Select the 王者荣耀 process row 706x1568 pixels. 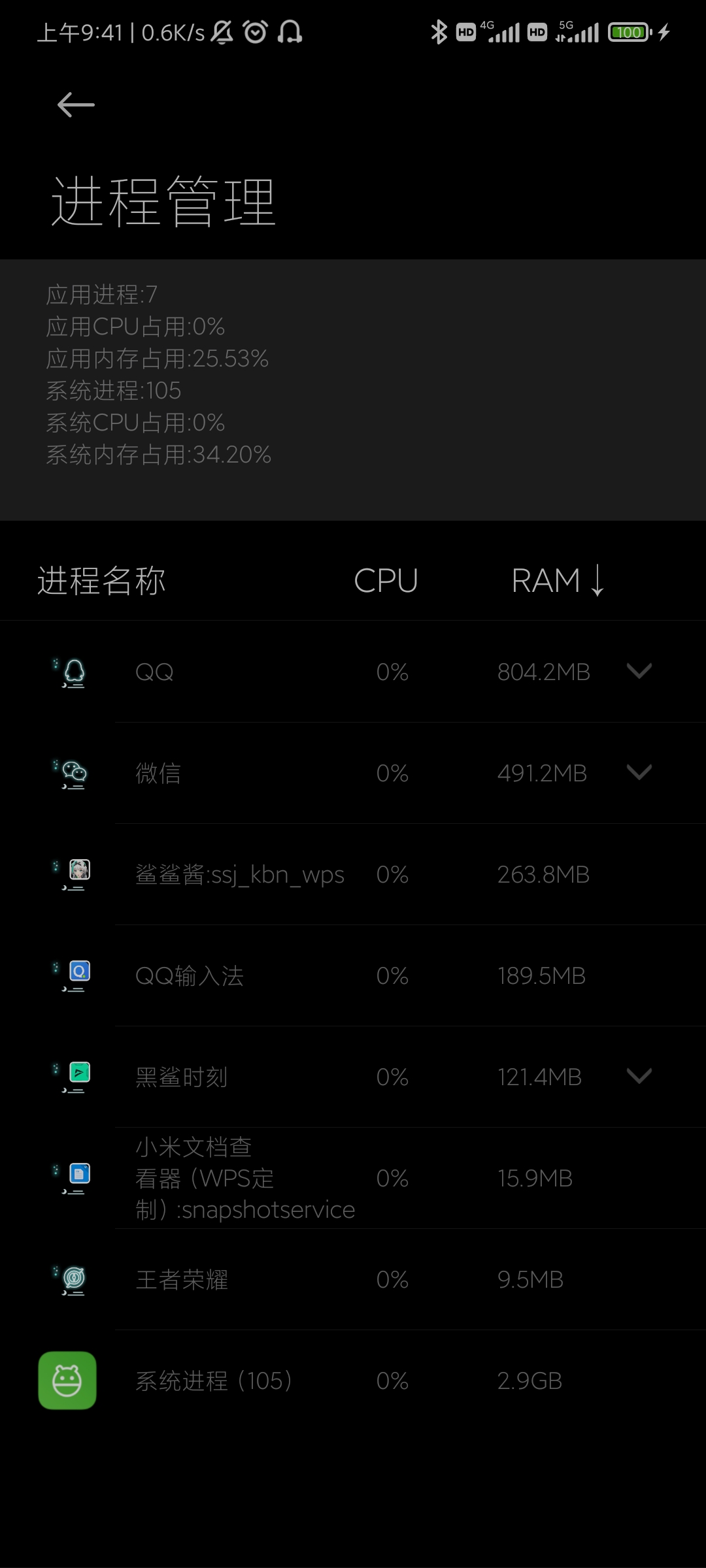point(353,1279)
